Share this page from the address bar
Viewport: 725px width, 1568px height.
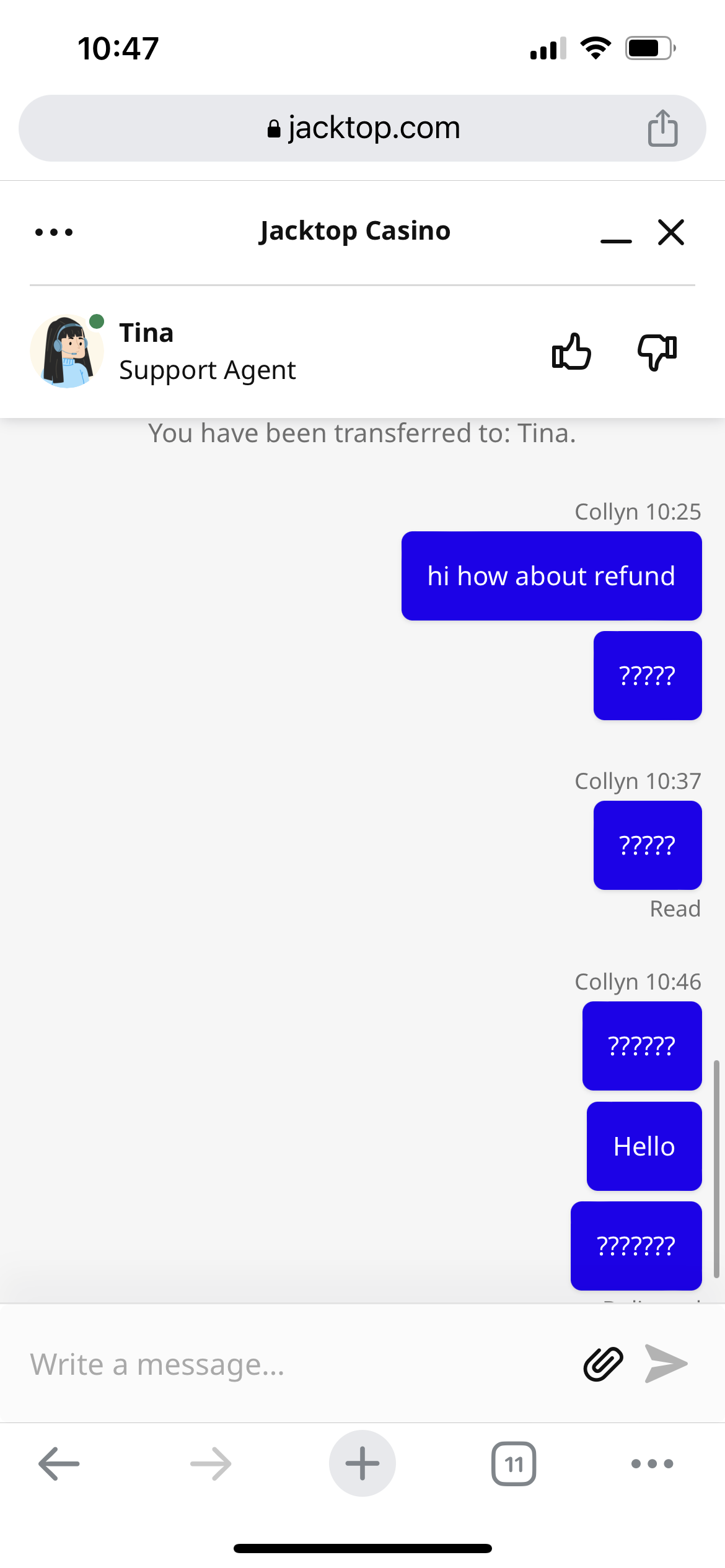coord(662,128)
